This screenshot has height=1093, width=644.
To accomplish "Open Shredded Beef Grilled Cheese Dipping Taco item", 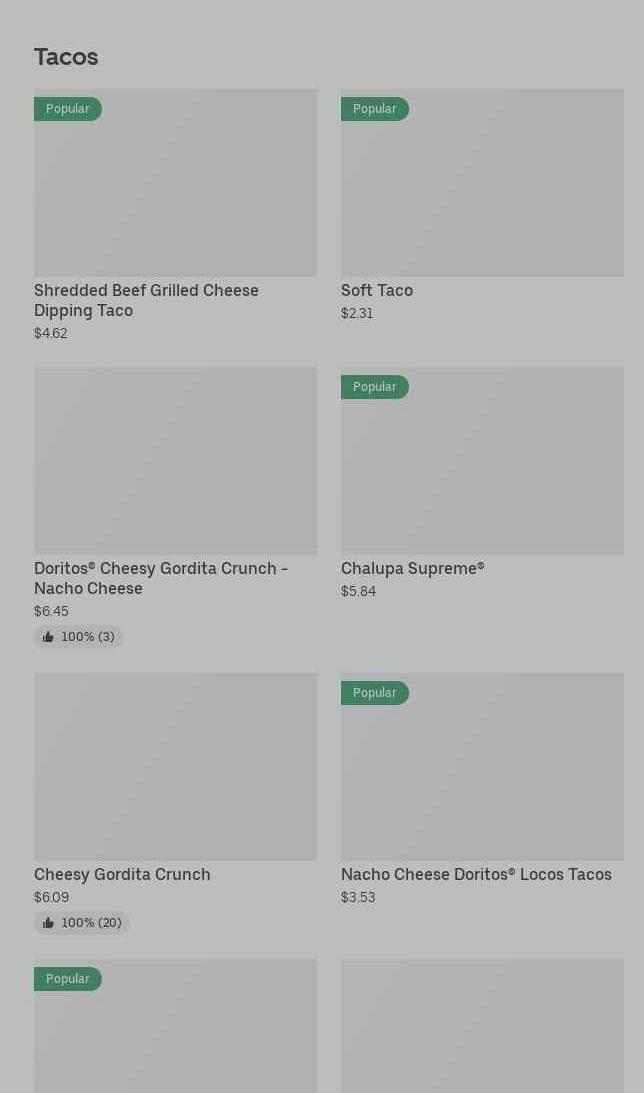I will click(175, 215).
